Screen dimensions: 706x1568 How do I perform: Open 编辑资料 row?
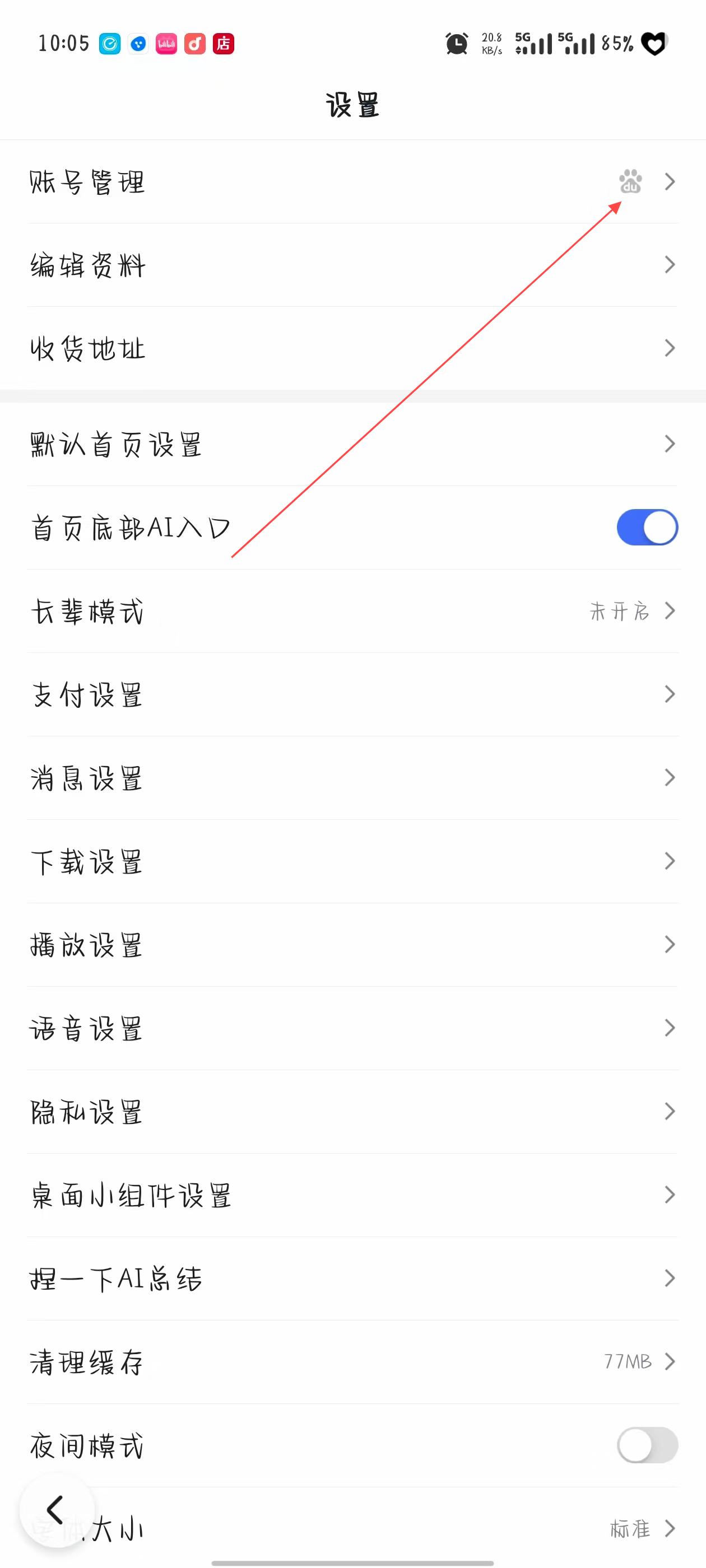tap(352, 265)
